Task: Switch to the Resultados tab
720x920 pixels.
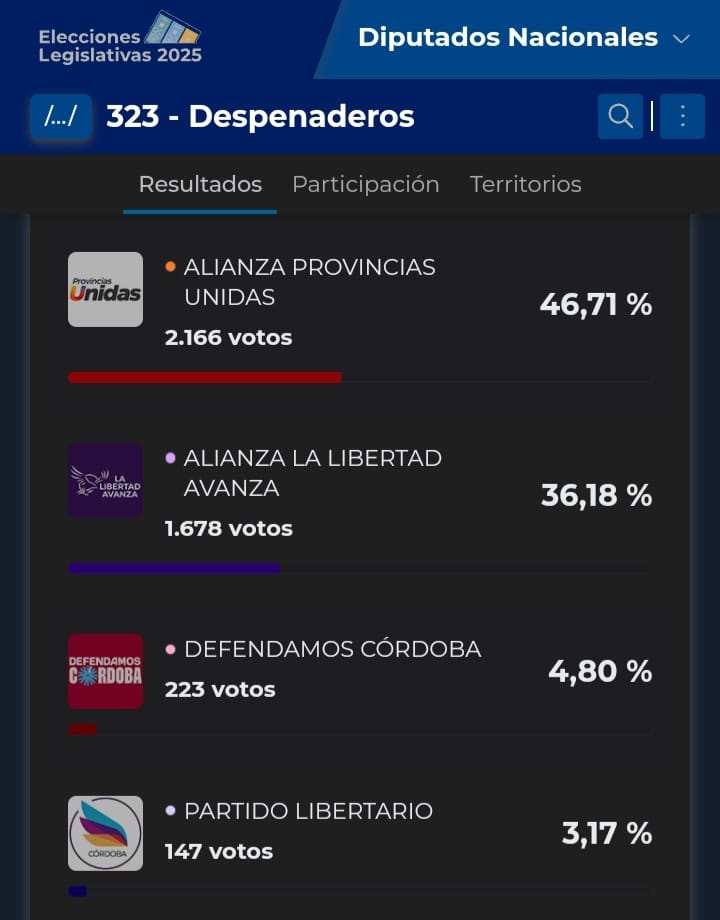Action: (x=200, y=184)
